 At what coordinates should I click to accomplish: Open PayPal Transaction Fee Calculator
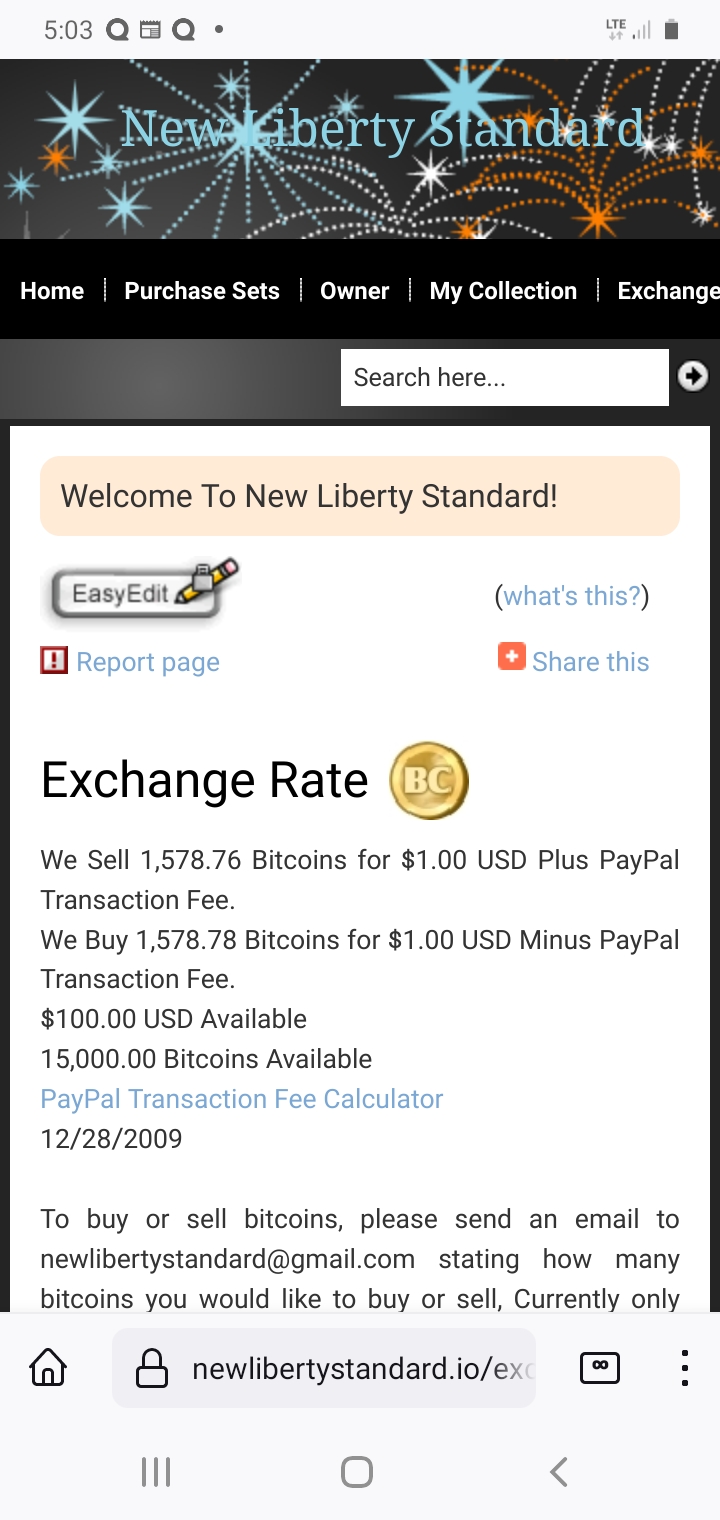[241, 1099]
